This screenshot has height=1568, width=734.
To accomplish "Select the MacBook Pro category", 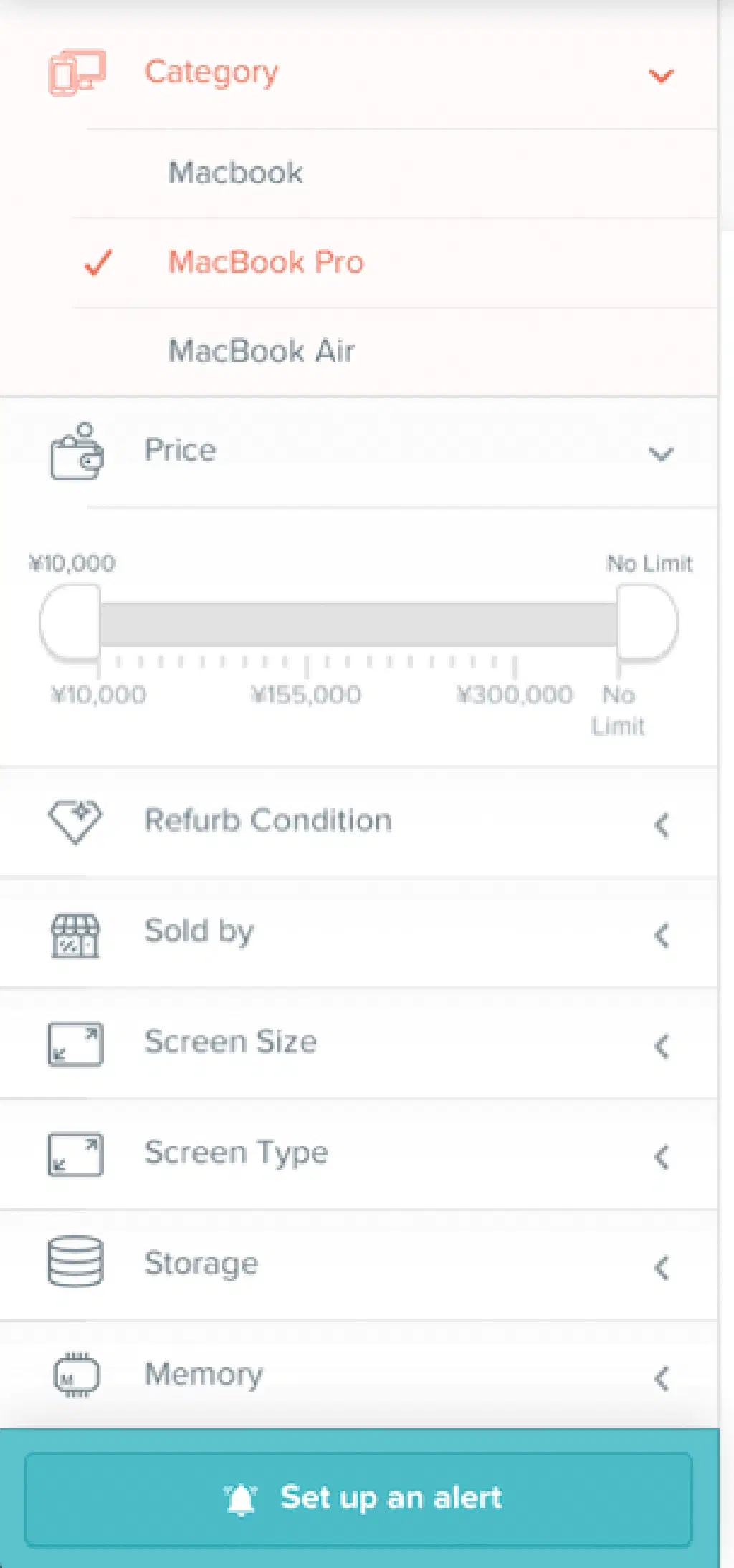I will (x=266, y=262).
